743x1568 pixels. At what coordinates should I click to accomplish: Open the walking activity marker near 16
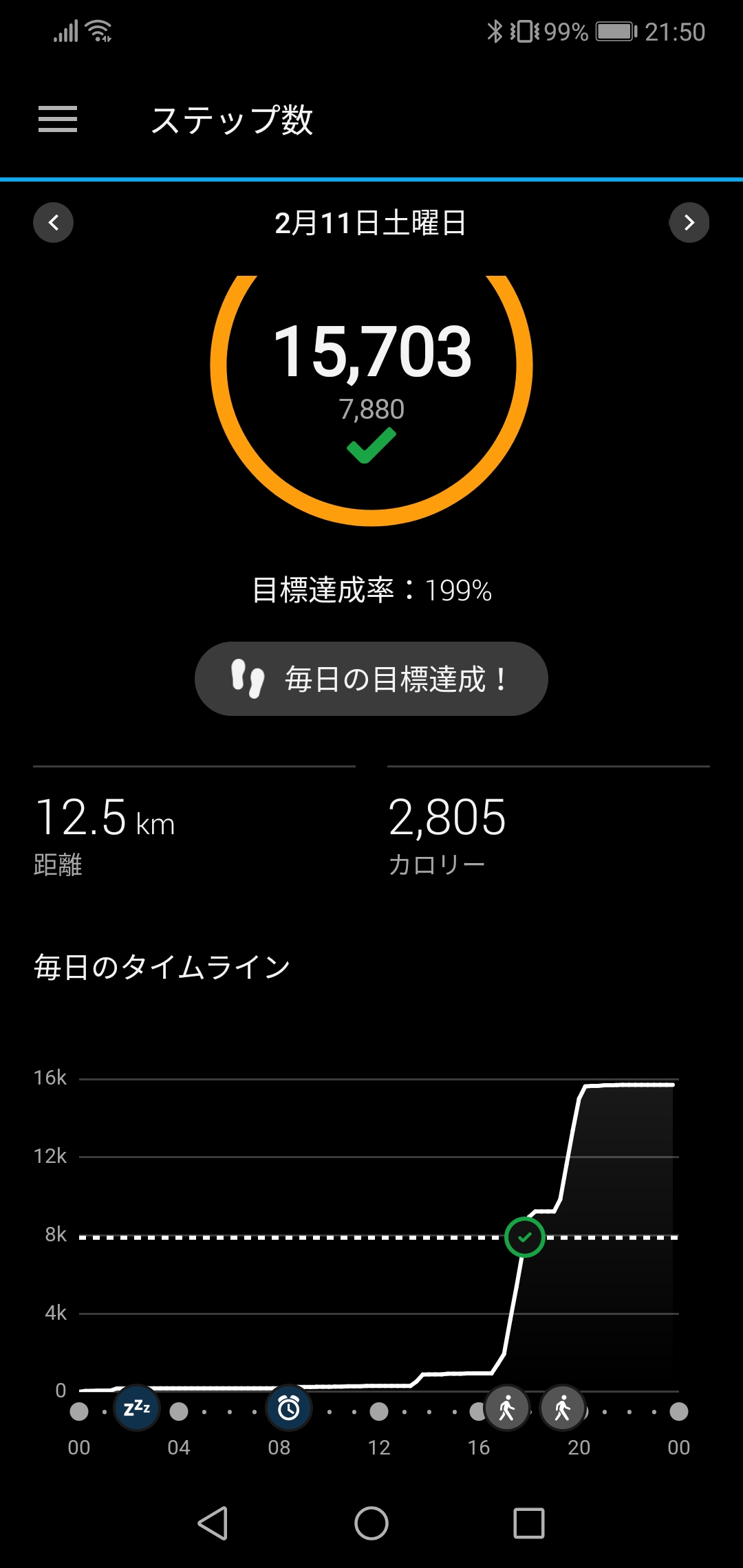point(507,1408)
